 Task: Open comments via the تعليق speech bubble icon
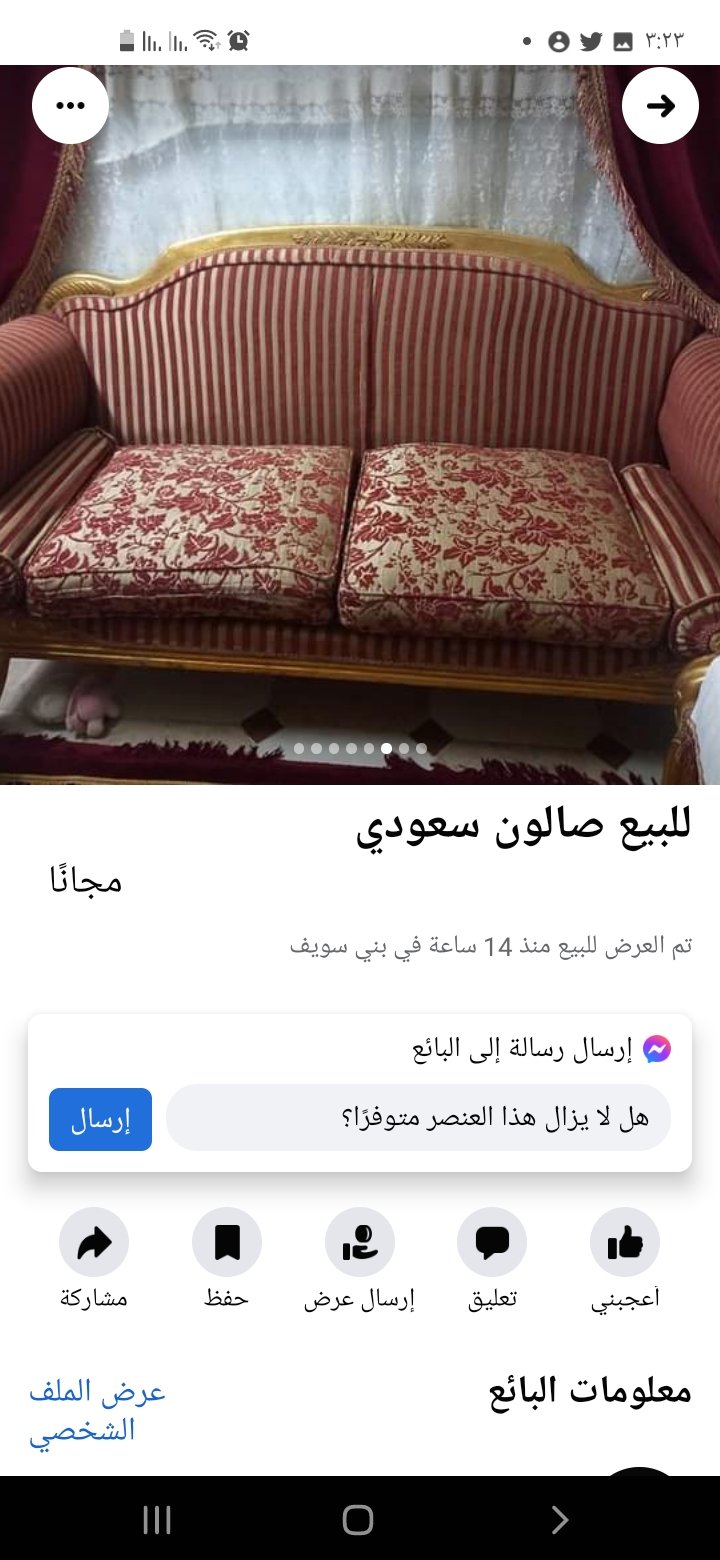pyautogui.click(x=492, y=1241)
